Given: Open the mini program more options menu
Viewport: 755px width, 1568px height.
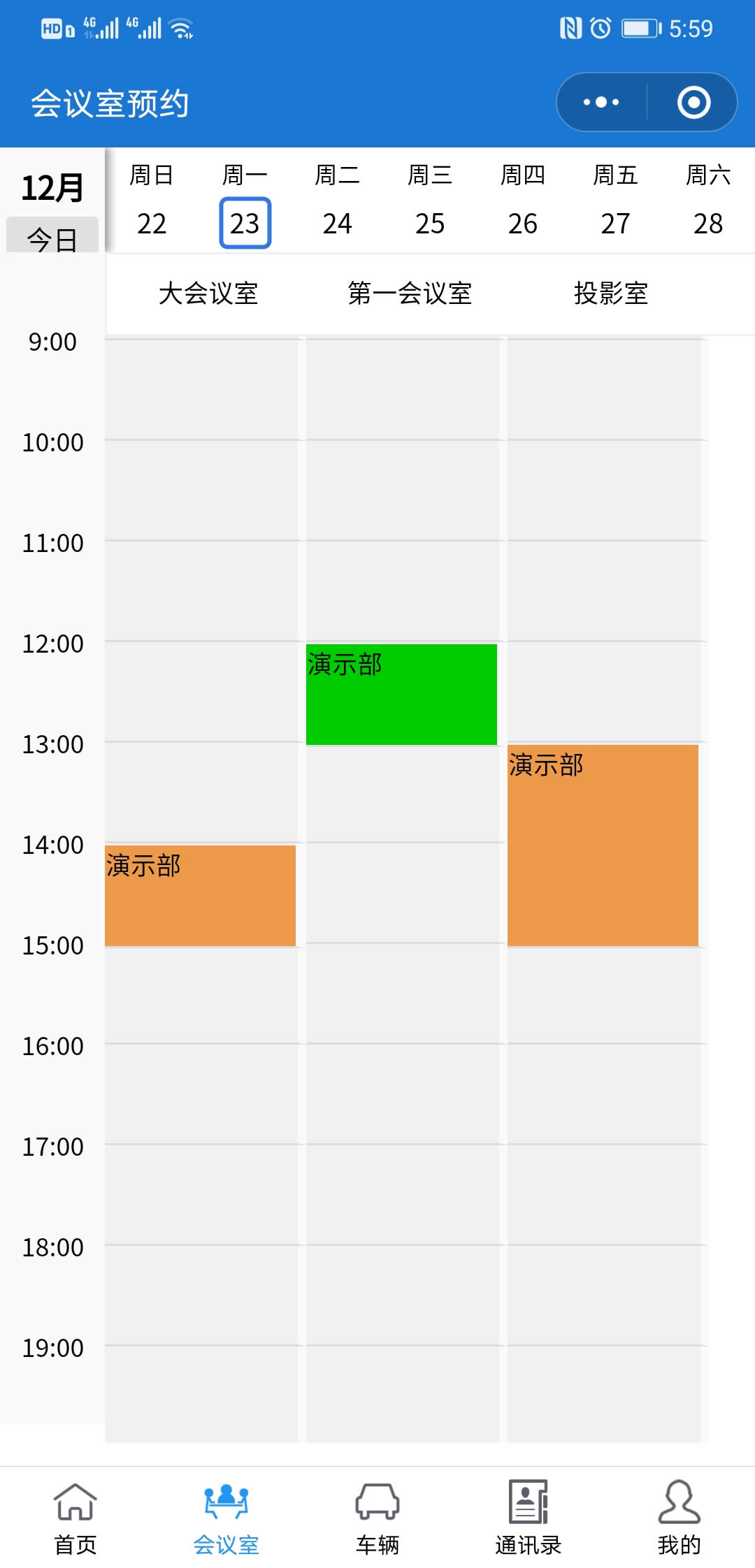Looking at the screenshot, I should pyautogui.click(x=601, y=102).
